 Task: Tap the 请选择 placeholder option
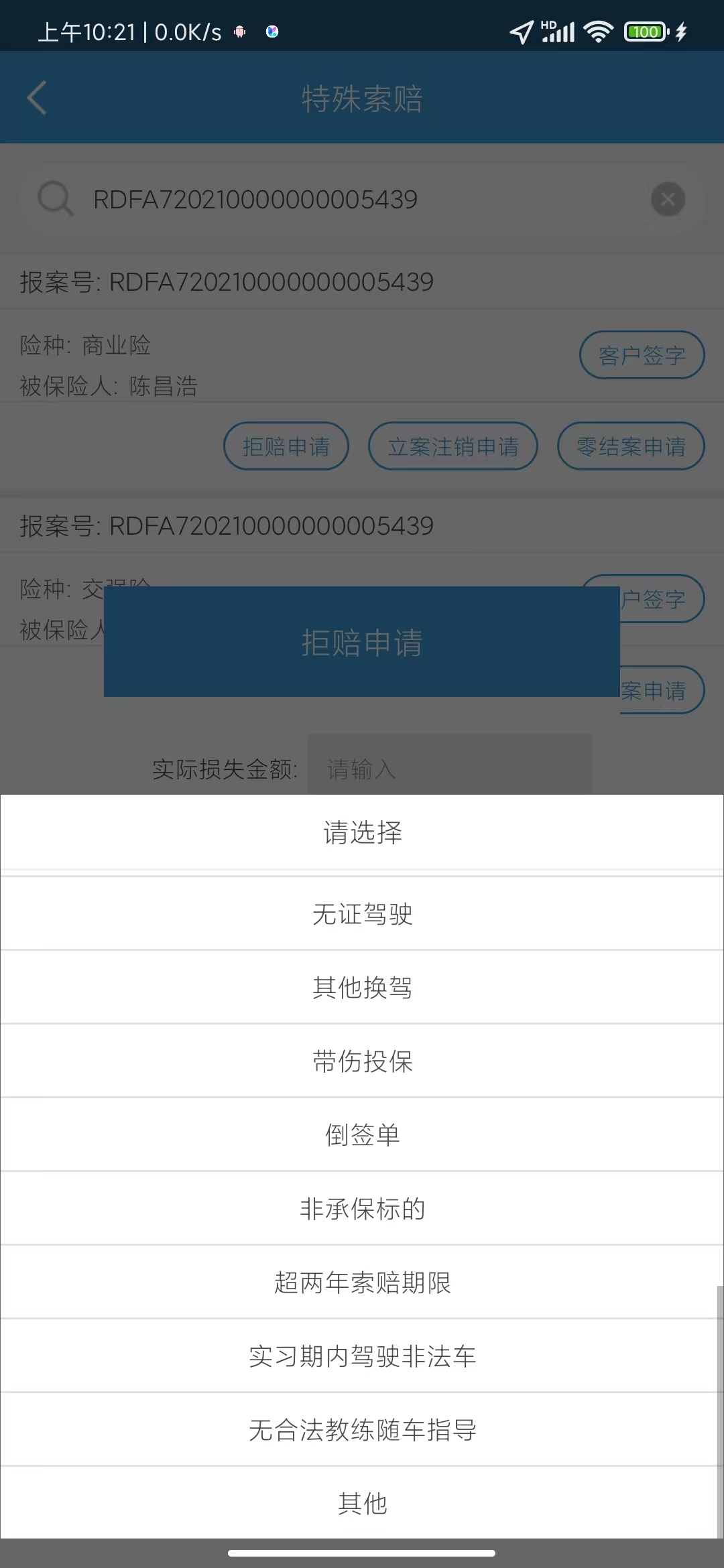pos(362,832)
